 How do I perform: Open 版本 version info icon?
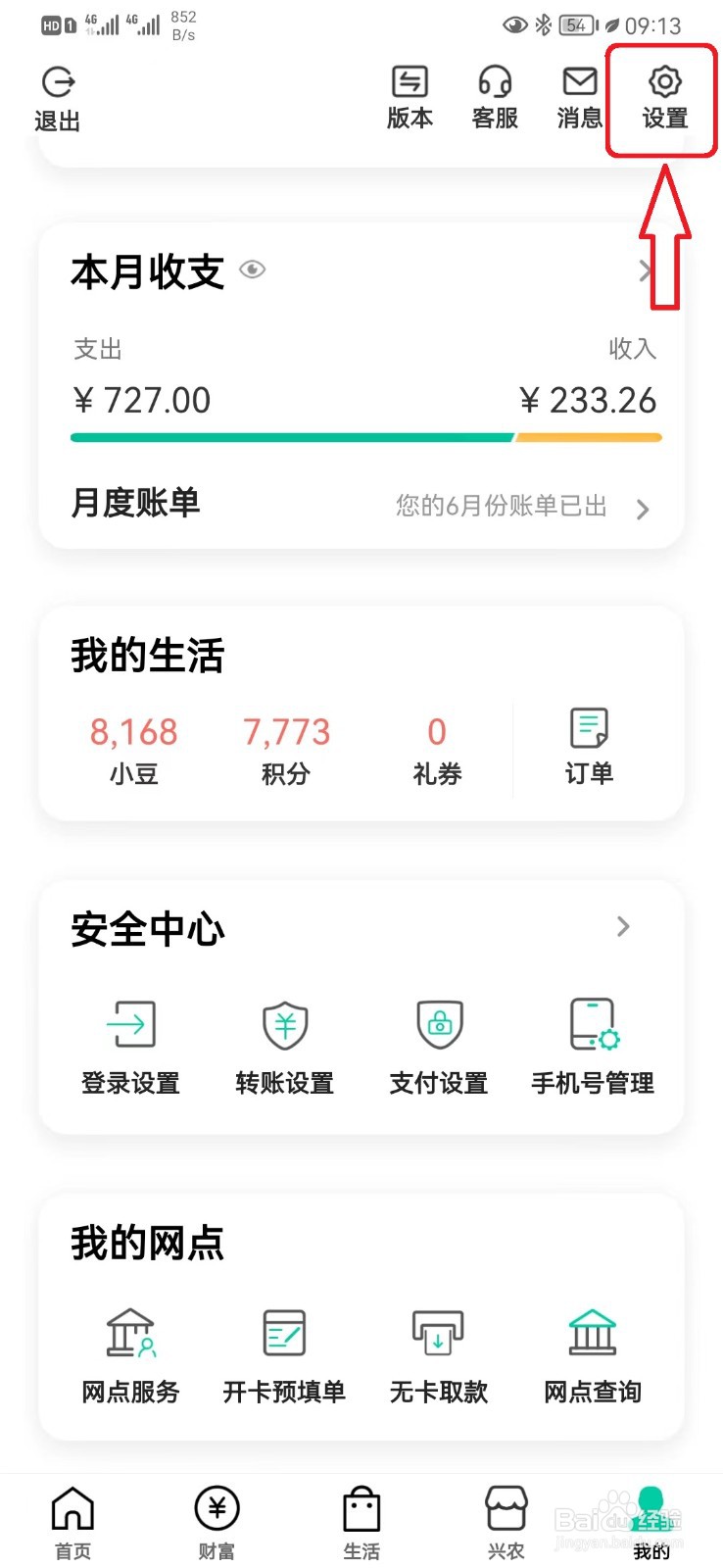[410, 98]
